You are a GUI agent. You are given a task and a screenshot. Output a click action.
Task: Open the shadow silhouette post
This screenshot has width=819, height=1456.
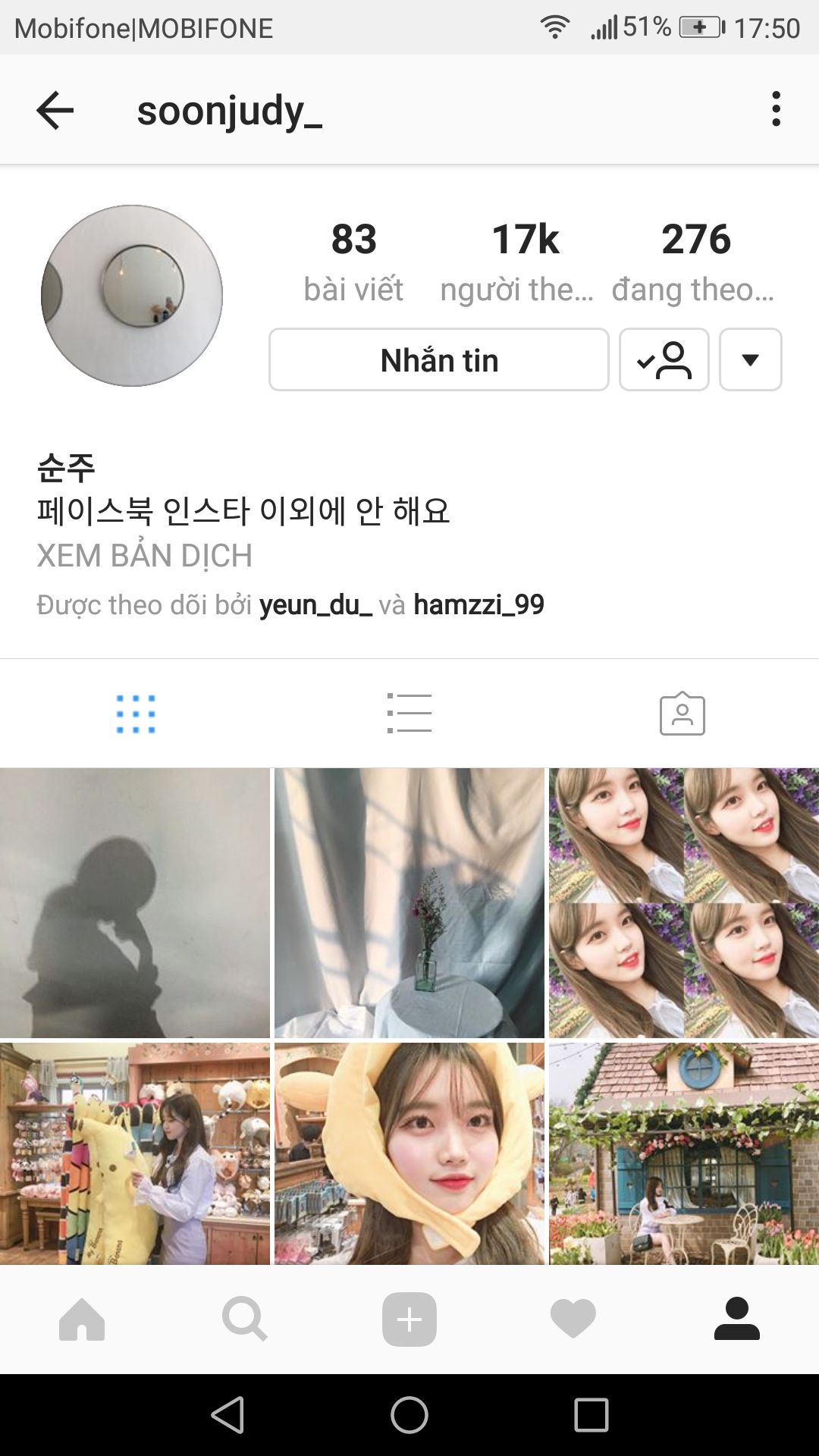pos(134,902)
